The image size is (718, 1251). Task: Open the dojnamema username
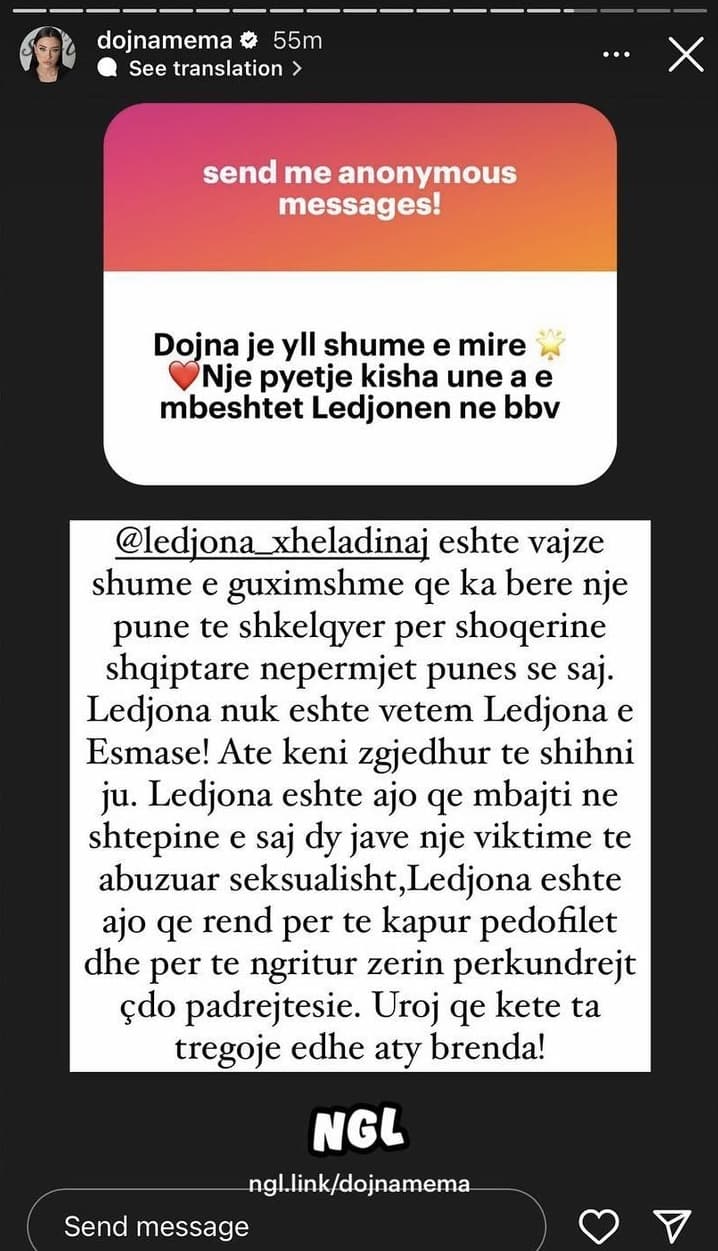(x=165, y=41)
